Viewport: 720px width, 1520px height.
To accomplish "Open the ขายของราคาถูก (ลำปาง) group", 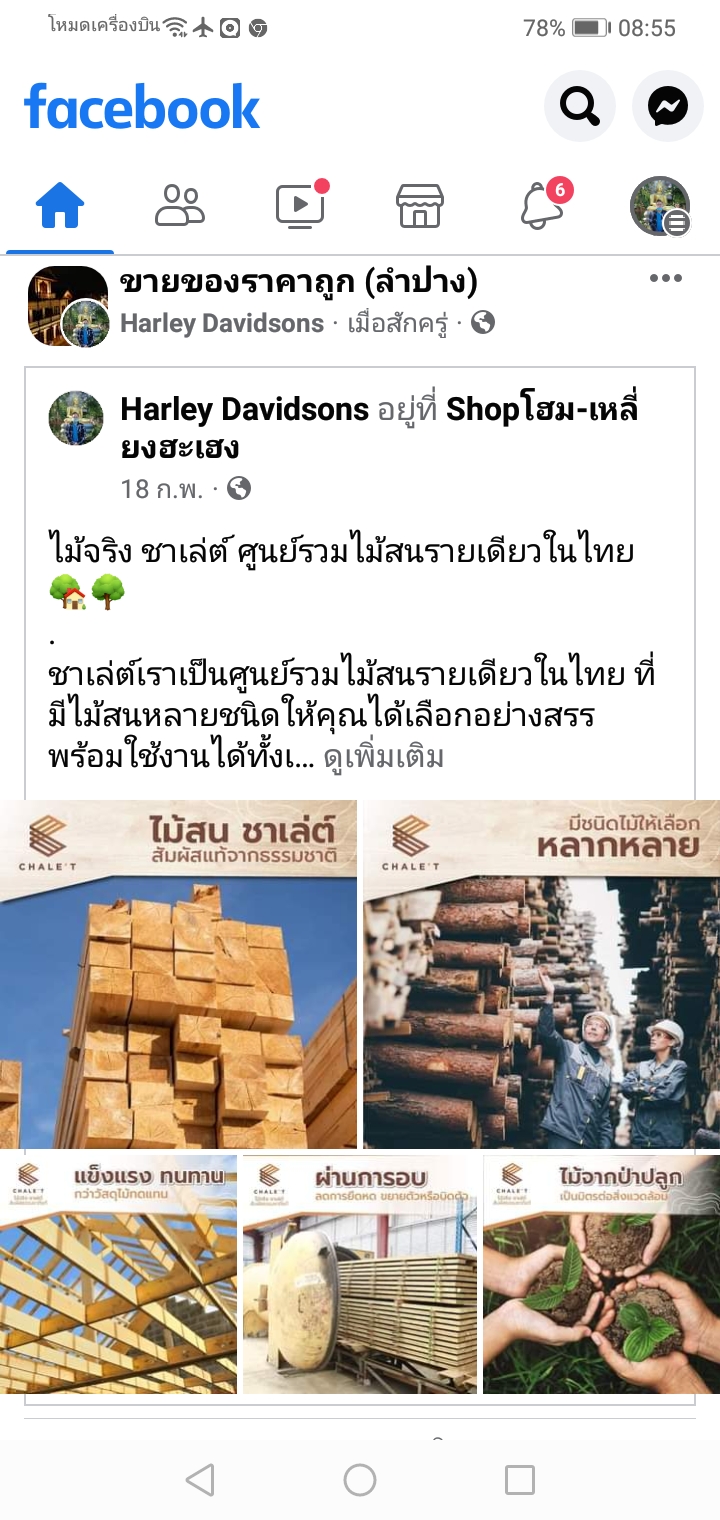I will [x=298, y=283].
